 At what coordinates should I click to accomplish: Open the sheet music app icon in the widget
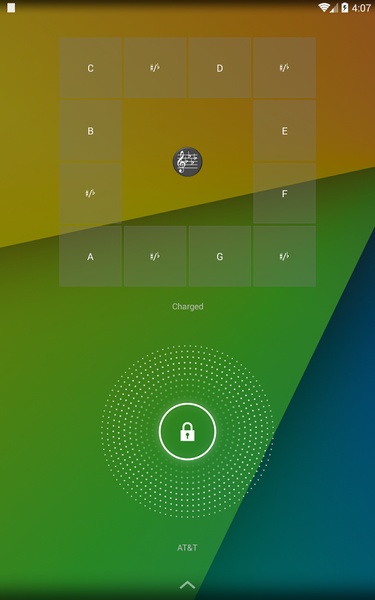(187, 162)
